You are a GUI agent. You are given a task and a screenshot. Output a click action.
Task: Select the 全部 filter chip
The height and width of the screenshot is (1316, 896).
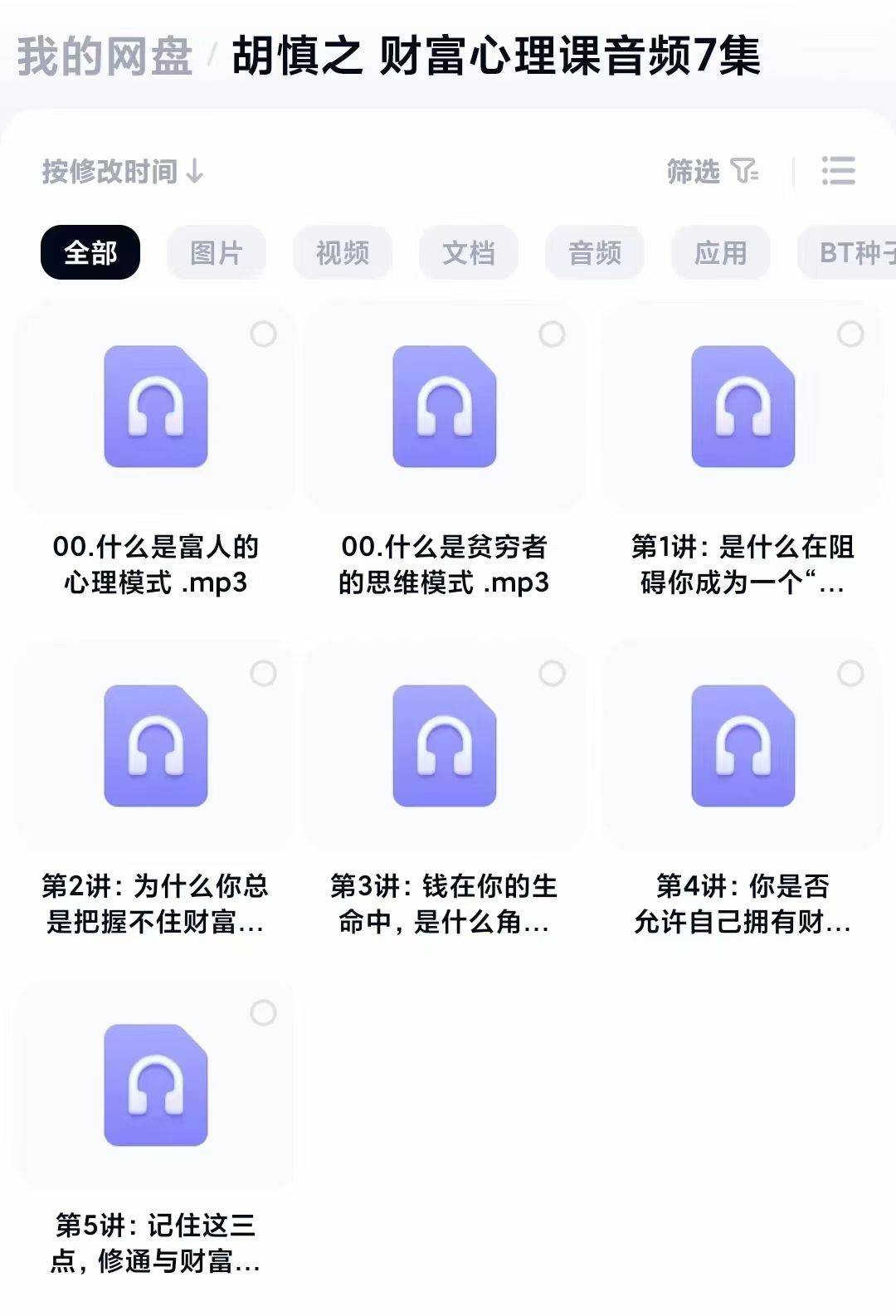(90, 252)
